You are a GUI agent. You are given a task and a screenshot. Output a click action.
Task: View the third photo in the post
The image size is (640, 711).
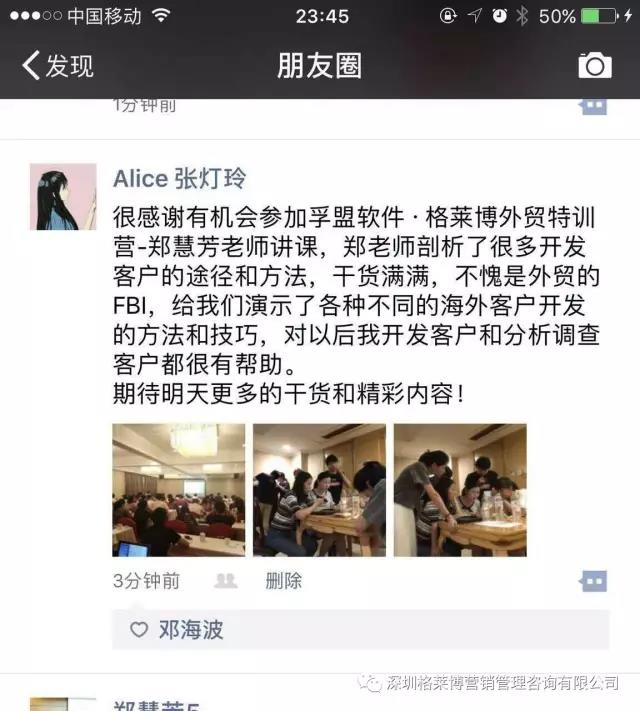[460, 489]
